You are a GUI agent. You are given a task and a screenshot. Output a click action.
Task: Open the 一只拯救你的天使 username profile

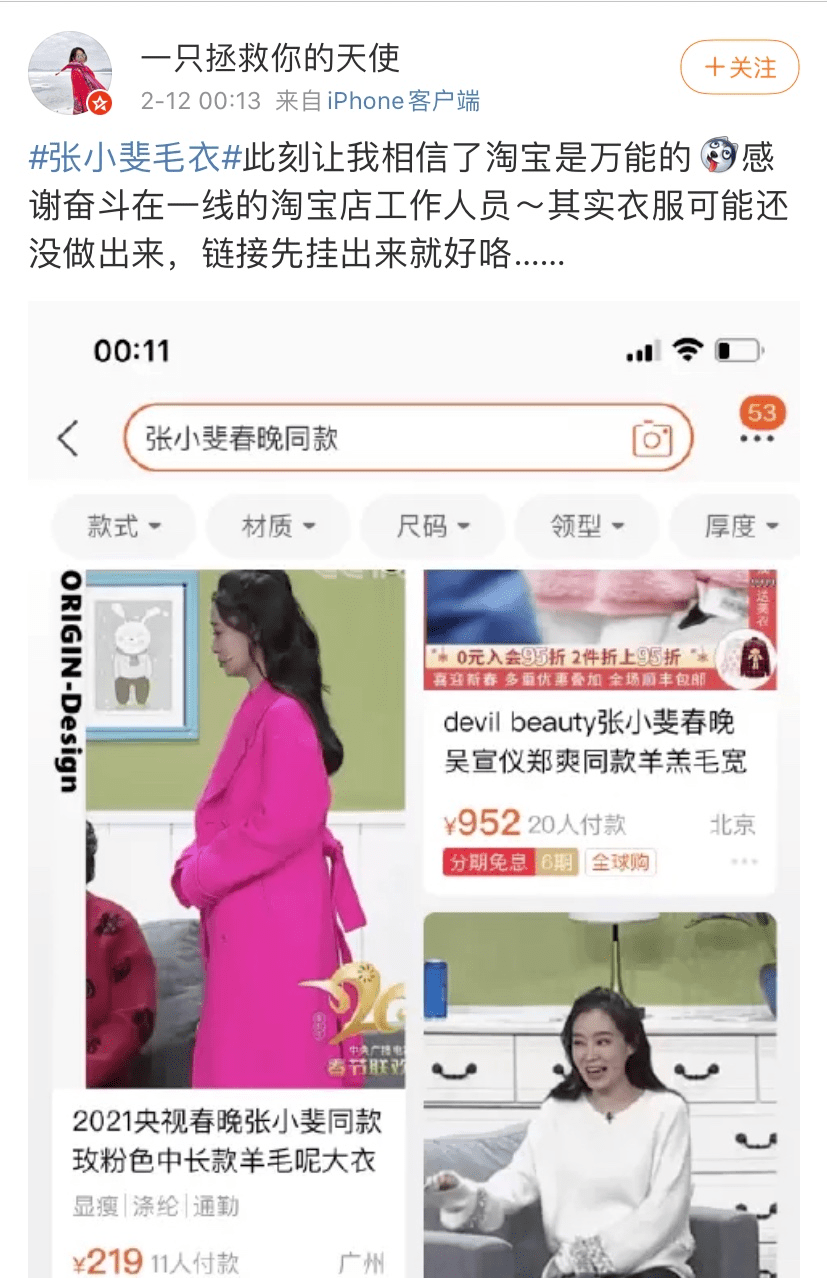click(x=270, y=58)
